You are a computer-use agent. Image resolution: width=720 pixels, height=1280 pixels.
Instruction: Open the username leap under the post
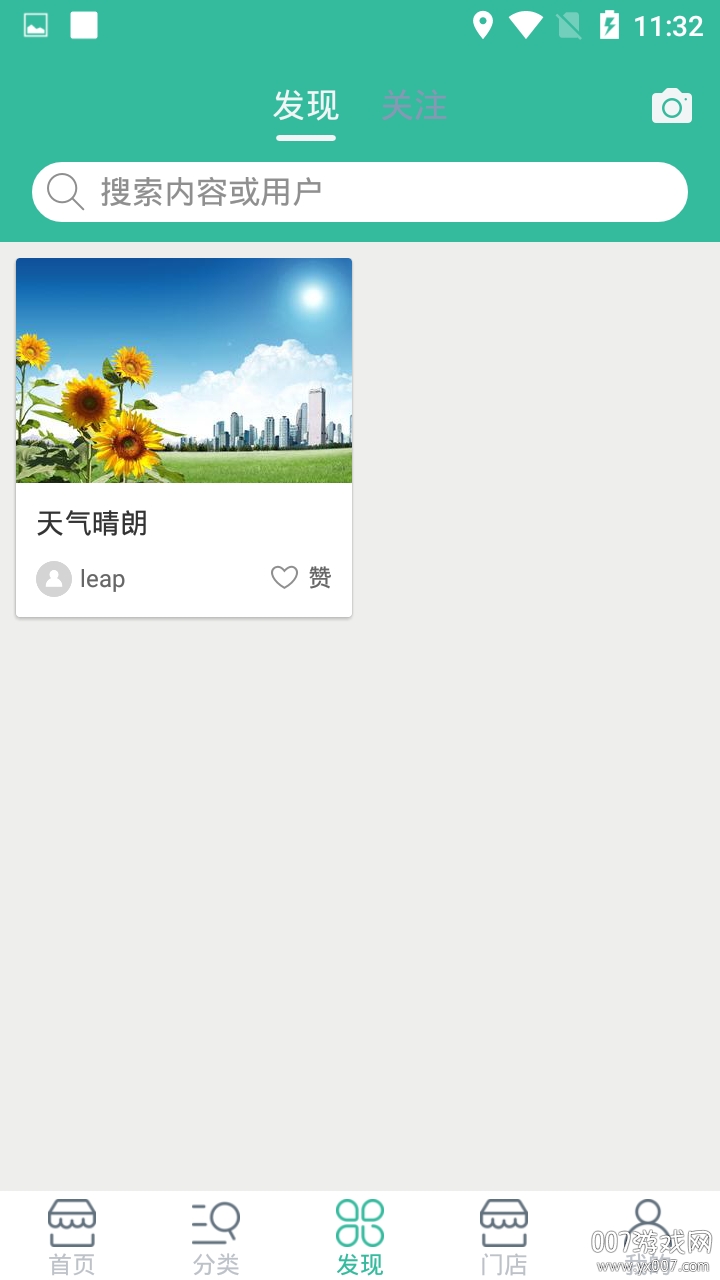coord(101,578)
